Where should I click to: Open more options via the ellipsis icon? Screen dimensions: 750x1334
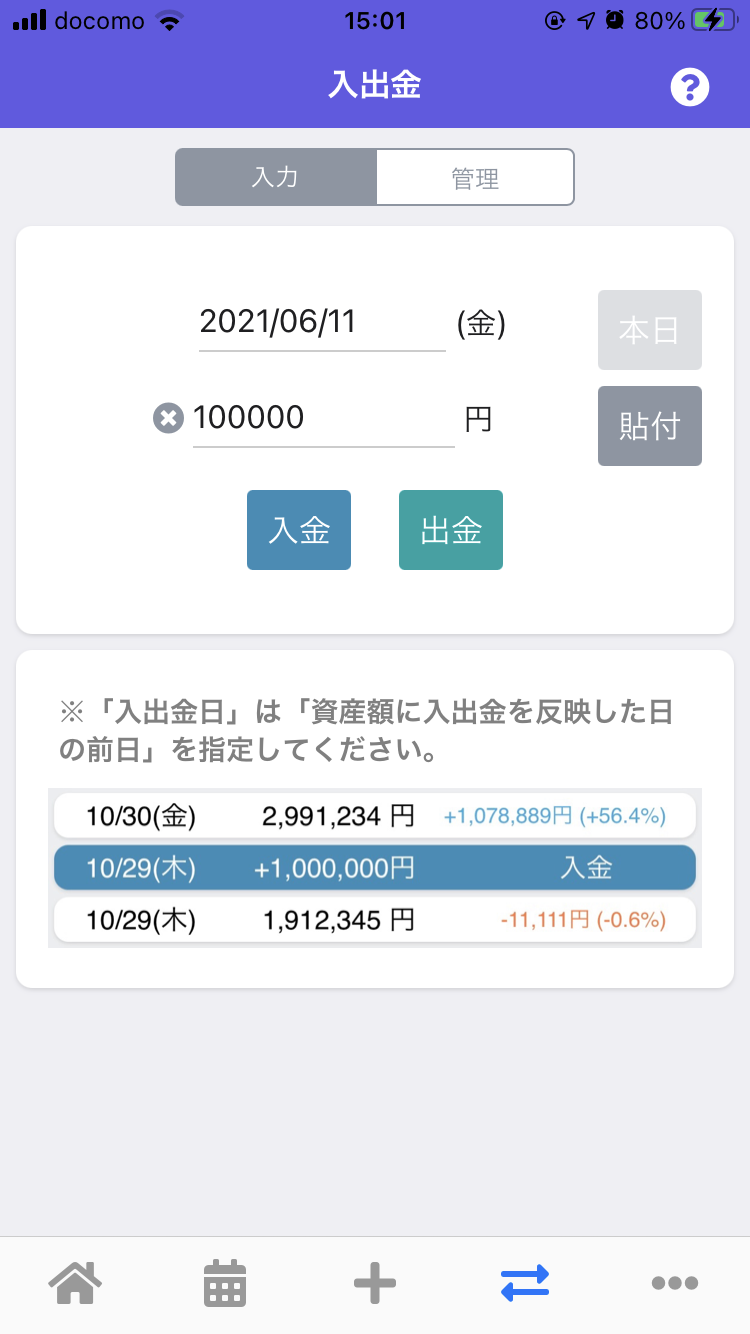[x=675, y=1283]
